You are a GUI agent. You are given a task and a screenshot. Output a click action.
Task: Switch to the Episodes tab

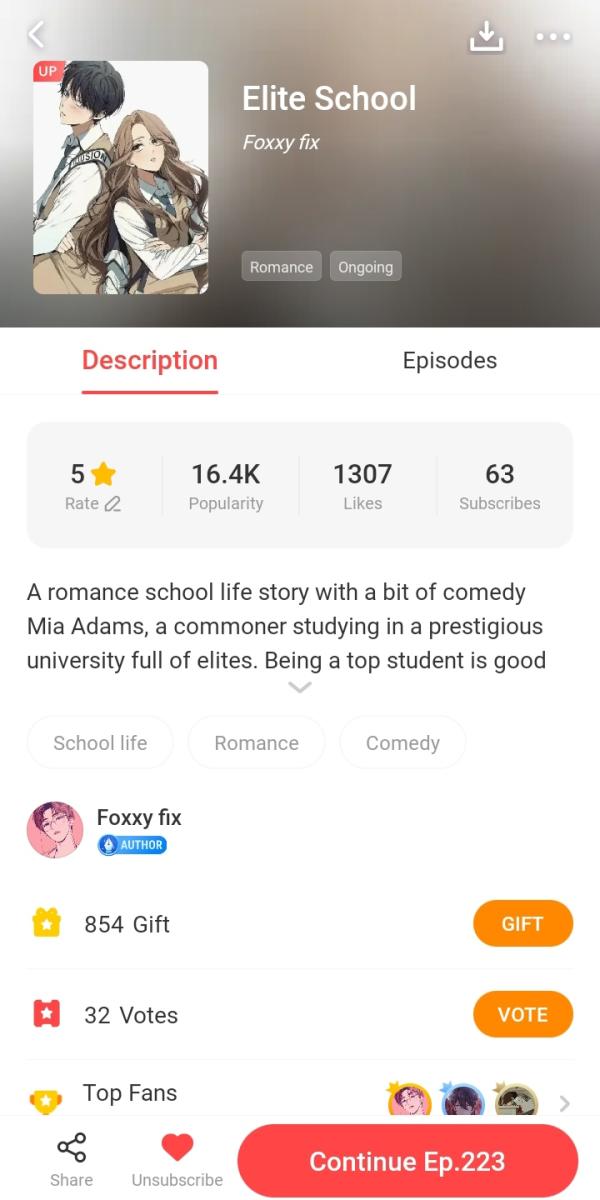(449, 361)
